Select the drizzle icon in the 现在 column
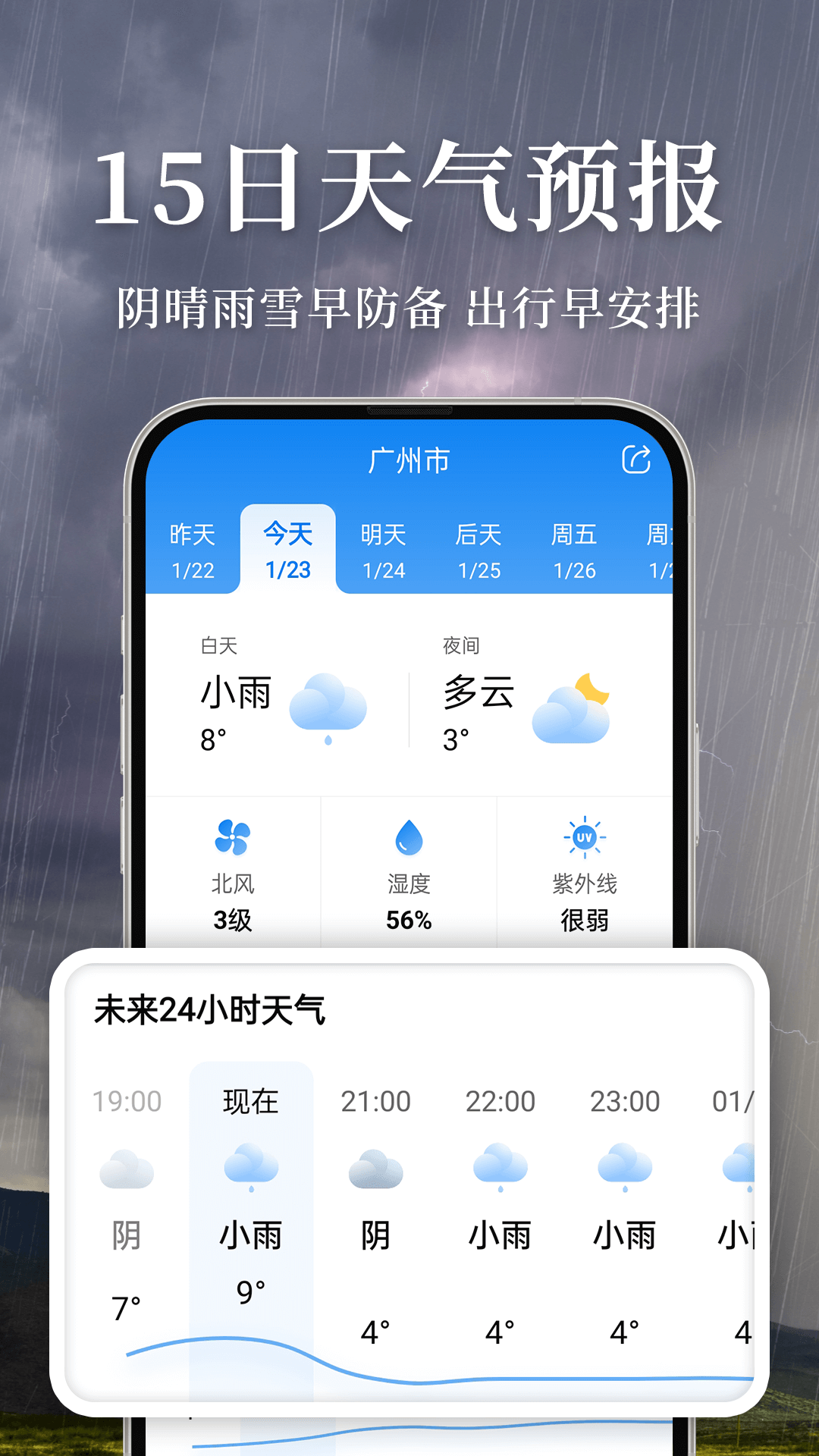The image size is (819, 1456). point(253,1163)
